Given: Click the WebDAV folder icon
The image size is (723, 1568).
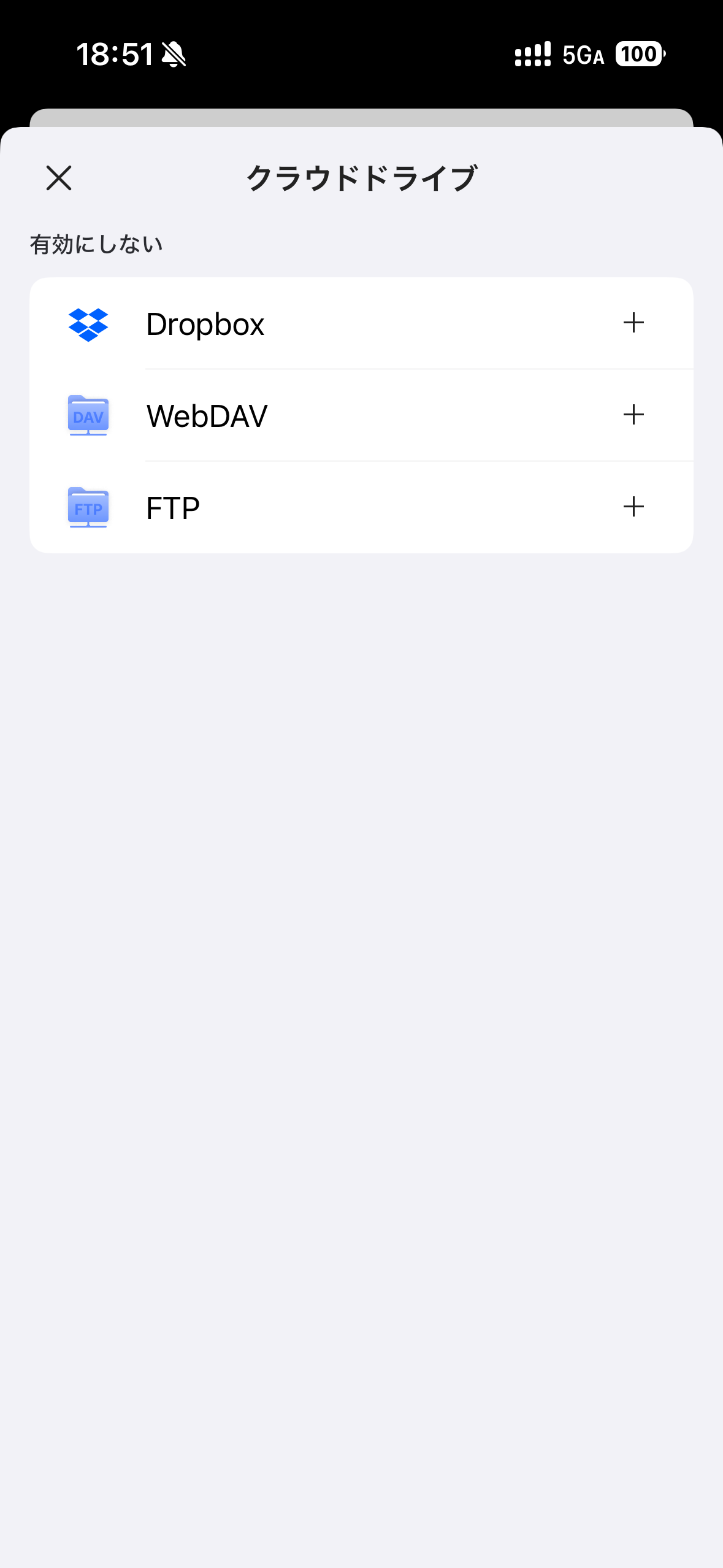Looking at the screenshot, I should (x=88, y=415).
